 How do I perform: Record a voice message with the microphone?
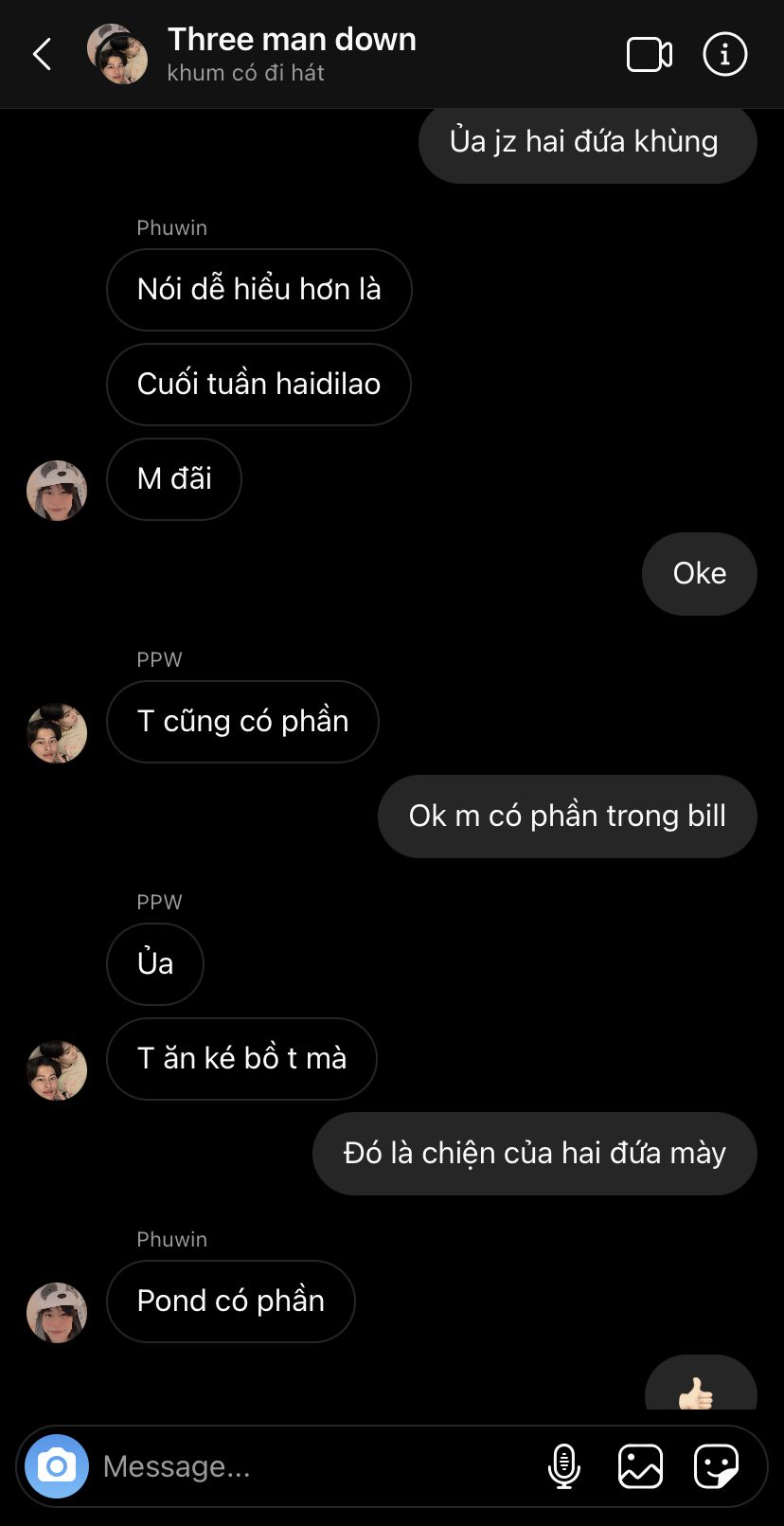(564, 1466)
